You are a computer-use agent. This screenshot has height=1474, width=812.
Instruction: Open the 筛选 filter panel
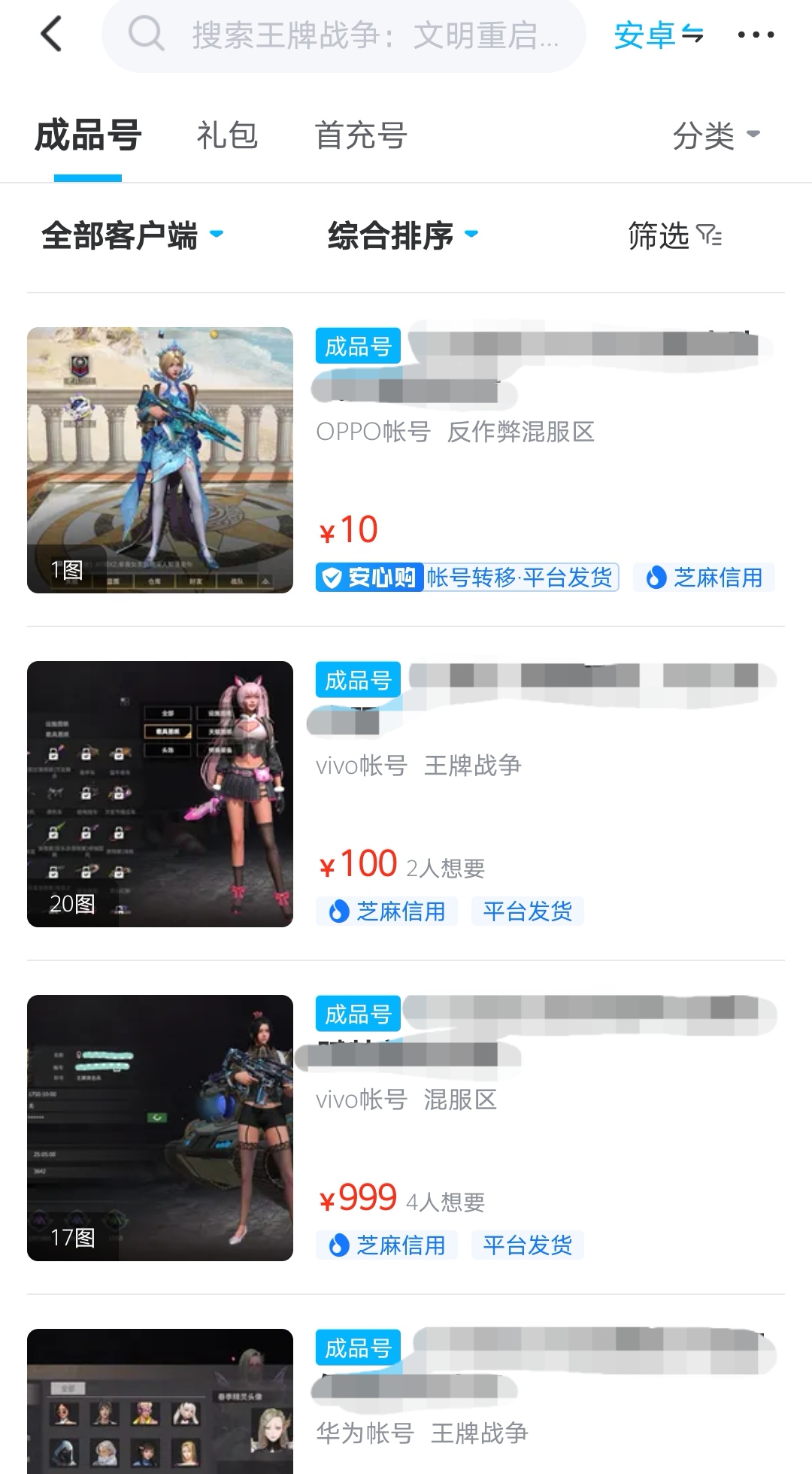(674, 235)
